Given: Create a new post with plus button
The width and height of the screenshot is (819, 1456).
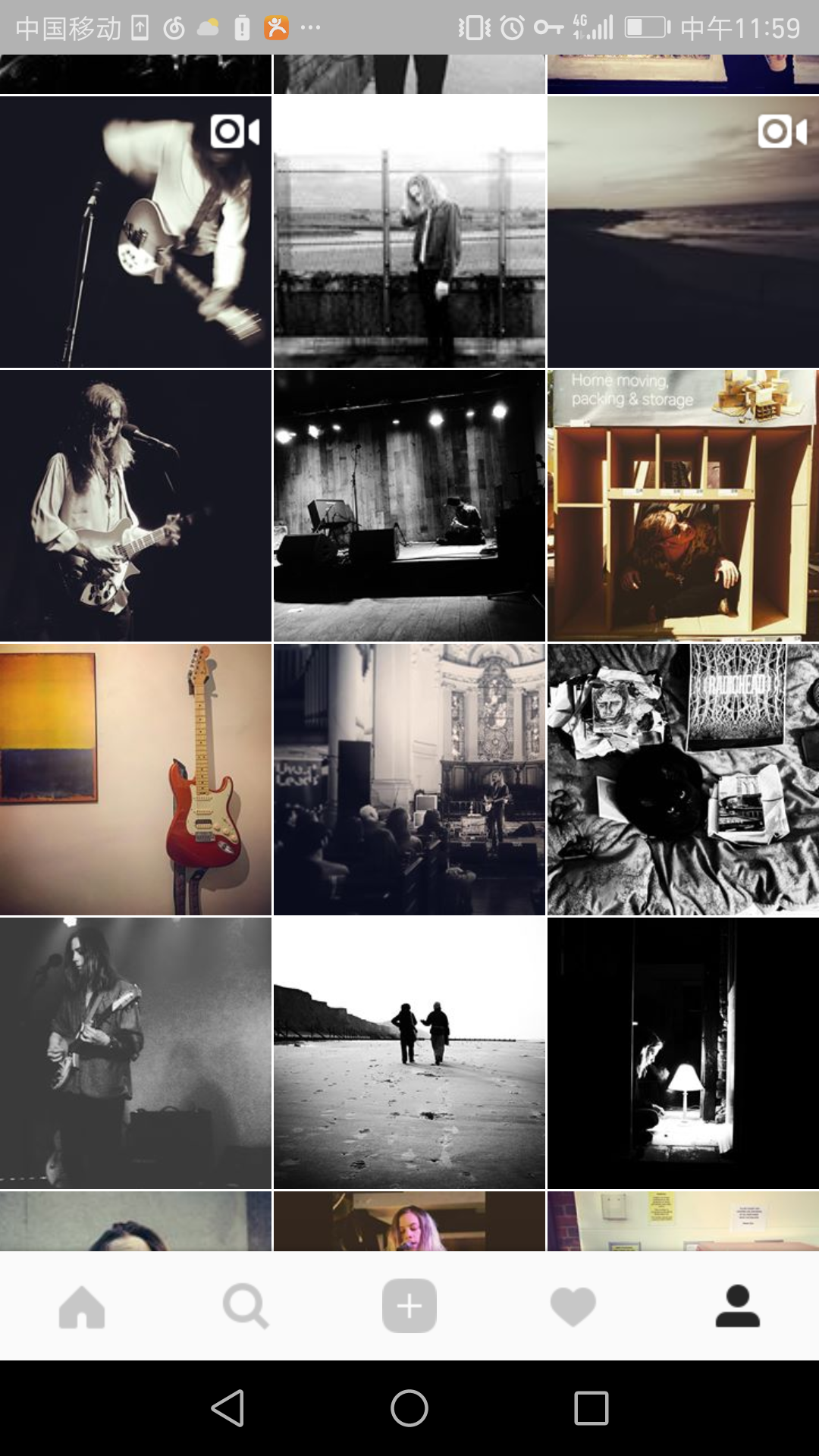Looking at the screenshot, I should pyautogui.click(x=409, y=1306).
